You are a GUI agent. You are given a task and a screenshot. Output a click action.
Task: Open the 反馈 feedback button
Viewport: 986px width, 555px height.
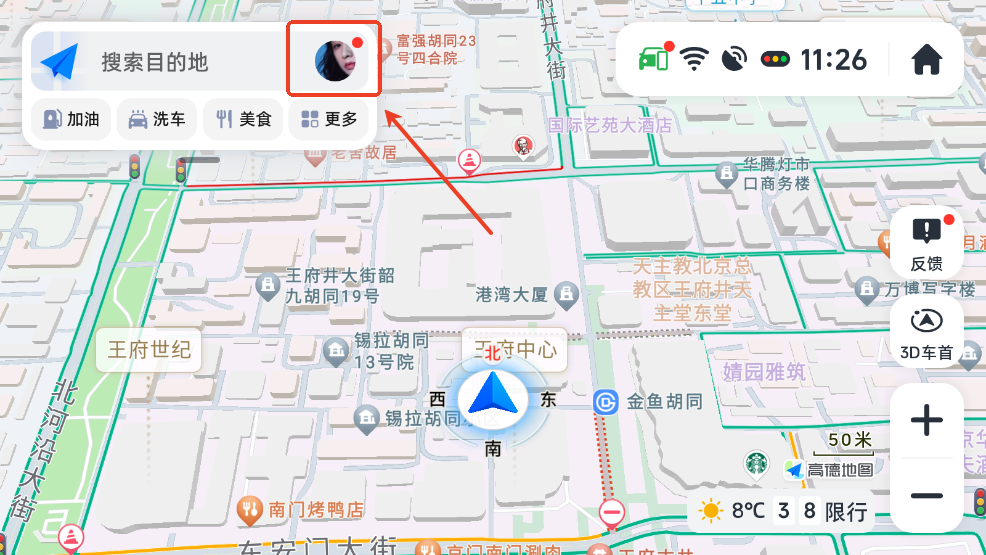pos(927,244)
